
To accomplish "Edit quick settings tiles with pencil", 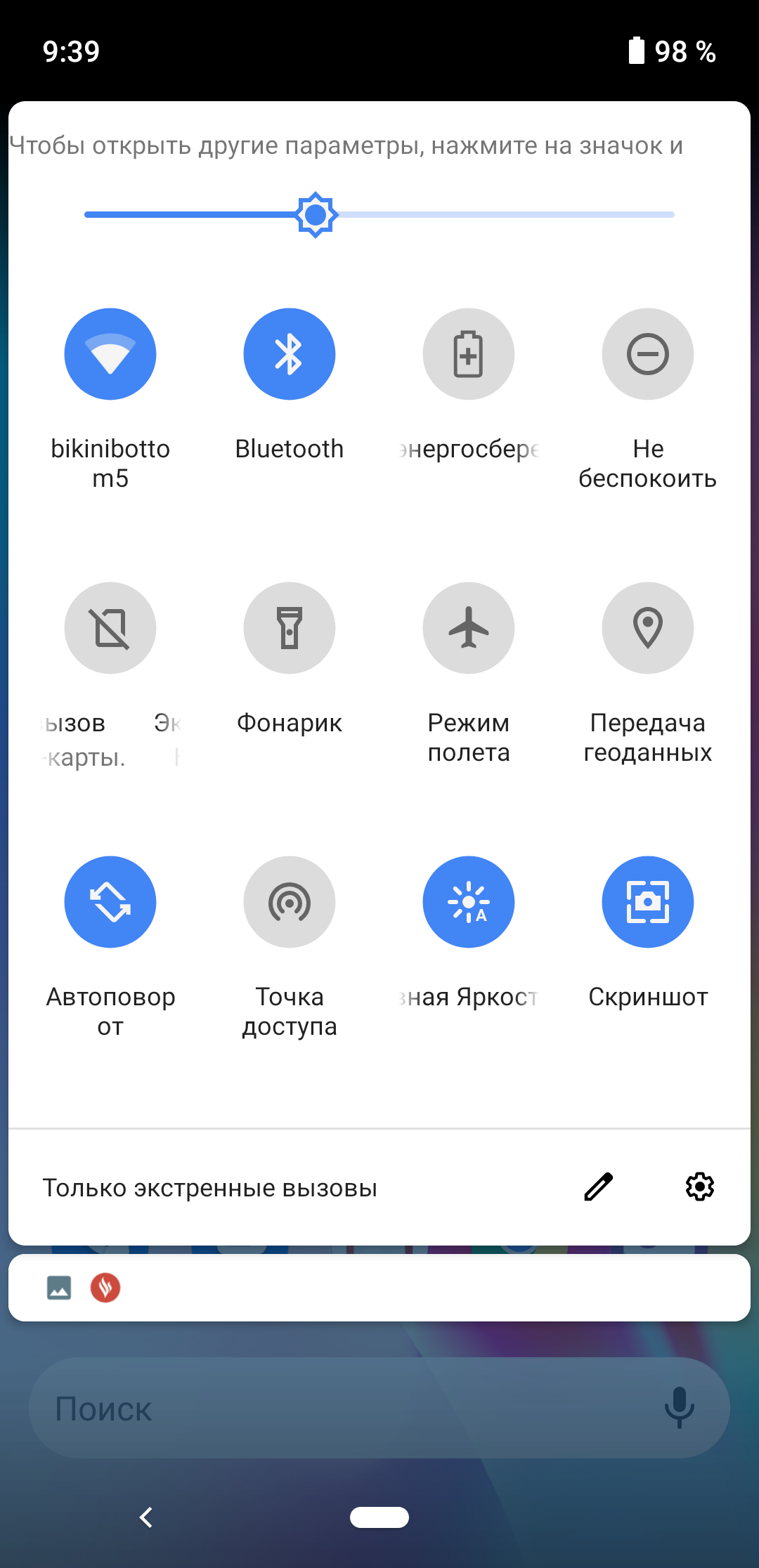I will pos(599,1187).
